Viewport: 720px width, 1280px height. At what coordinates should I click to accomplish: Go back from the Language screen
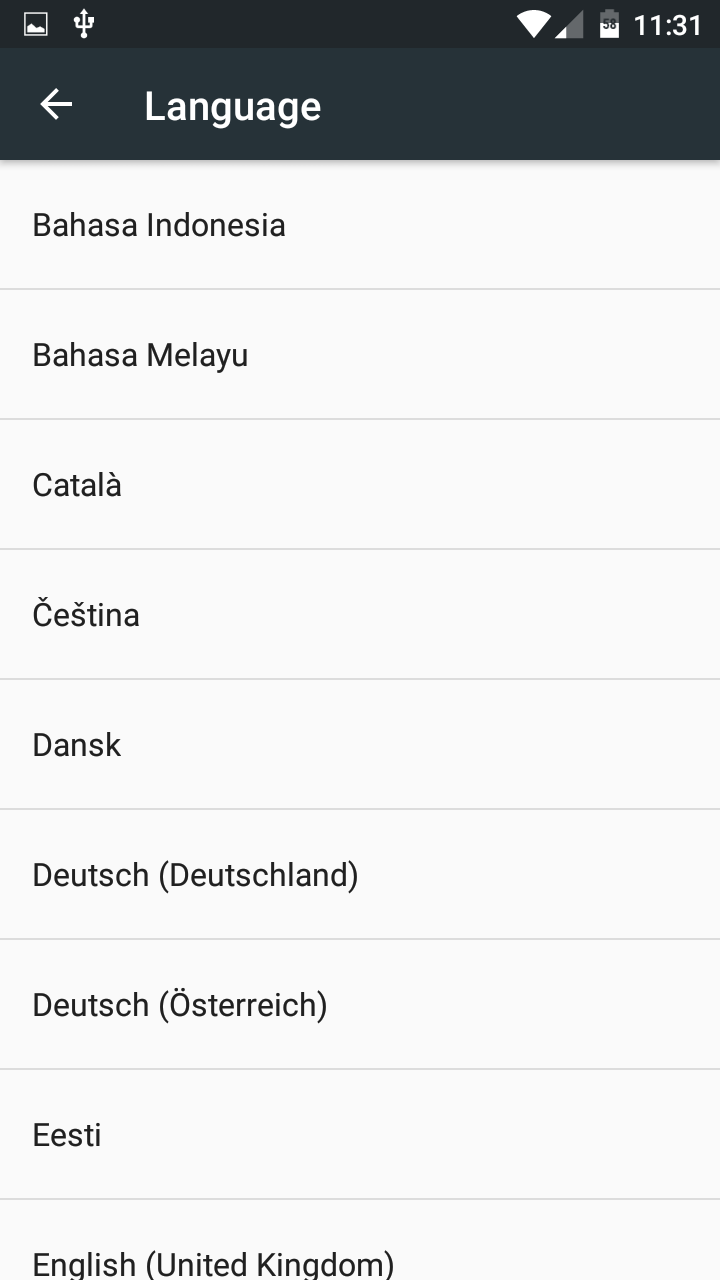(x=56, y=105)
